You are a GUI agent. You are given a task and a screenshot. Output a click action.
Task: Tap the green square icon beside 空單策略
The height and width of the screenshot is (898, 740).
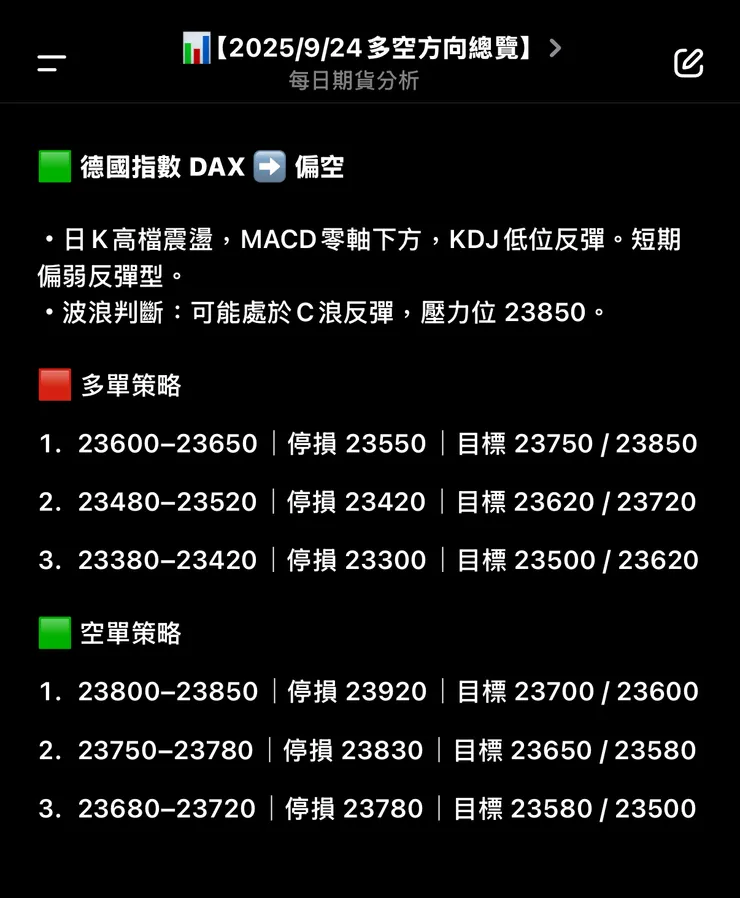click(x=53, y=632)
